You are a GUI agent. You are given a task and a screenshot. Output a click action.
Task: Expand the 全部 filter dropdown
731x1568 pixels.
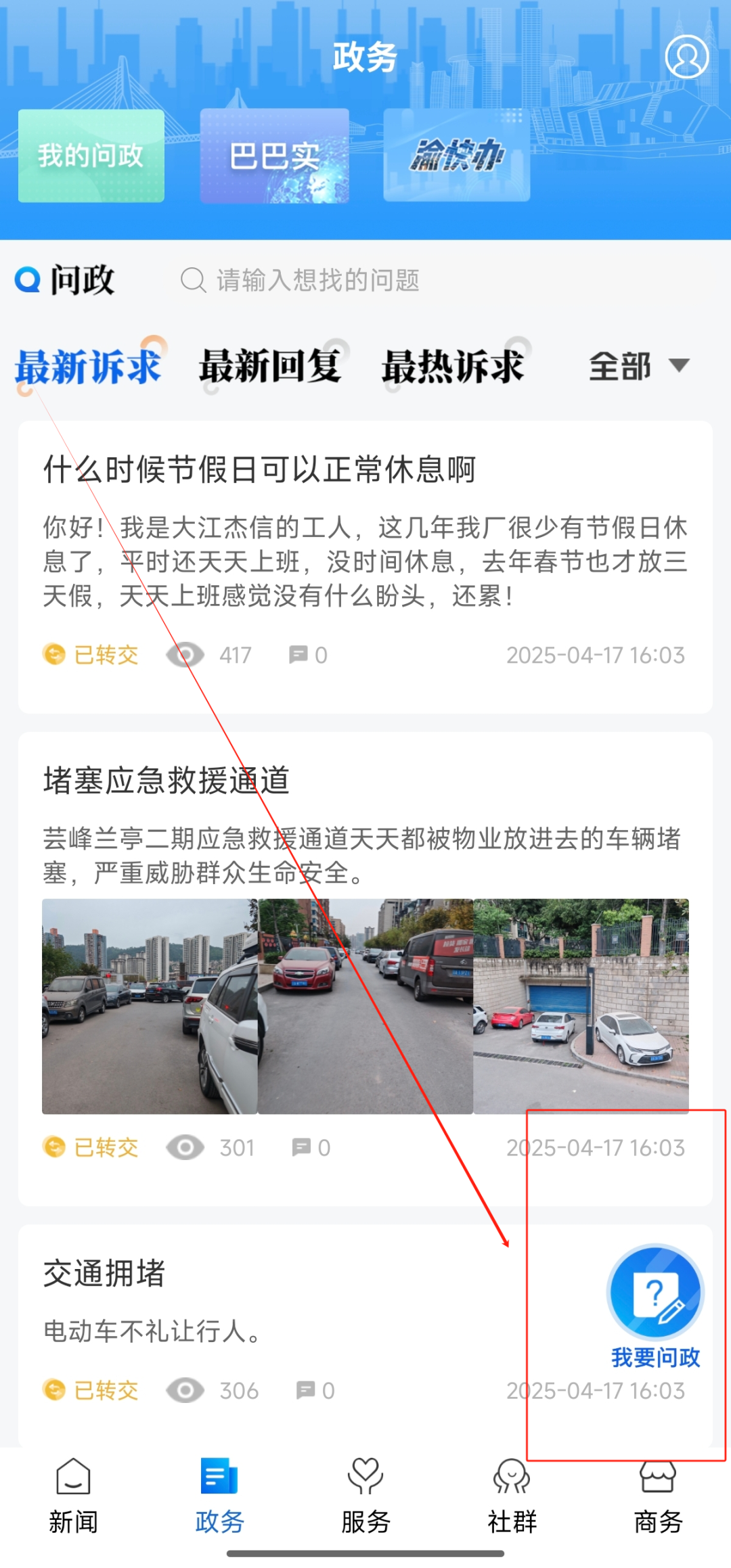[638, 366]
